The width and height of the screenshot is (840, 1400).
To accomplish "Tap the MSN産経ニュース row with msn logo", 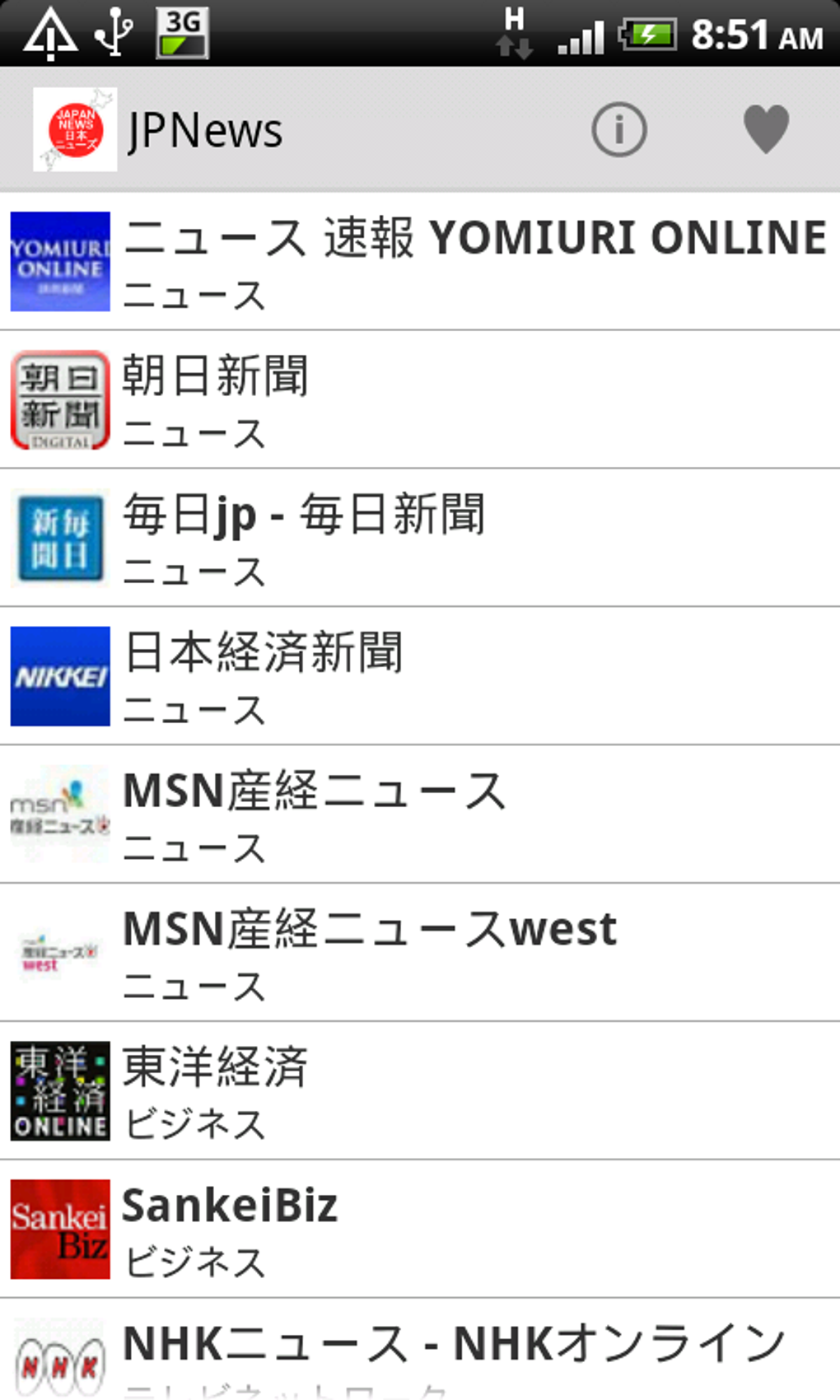I will [x=420, y=815].
